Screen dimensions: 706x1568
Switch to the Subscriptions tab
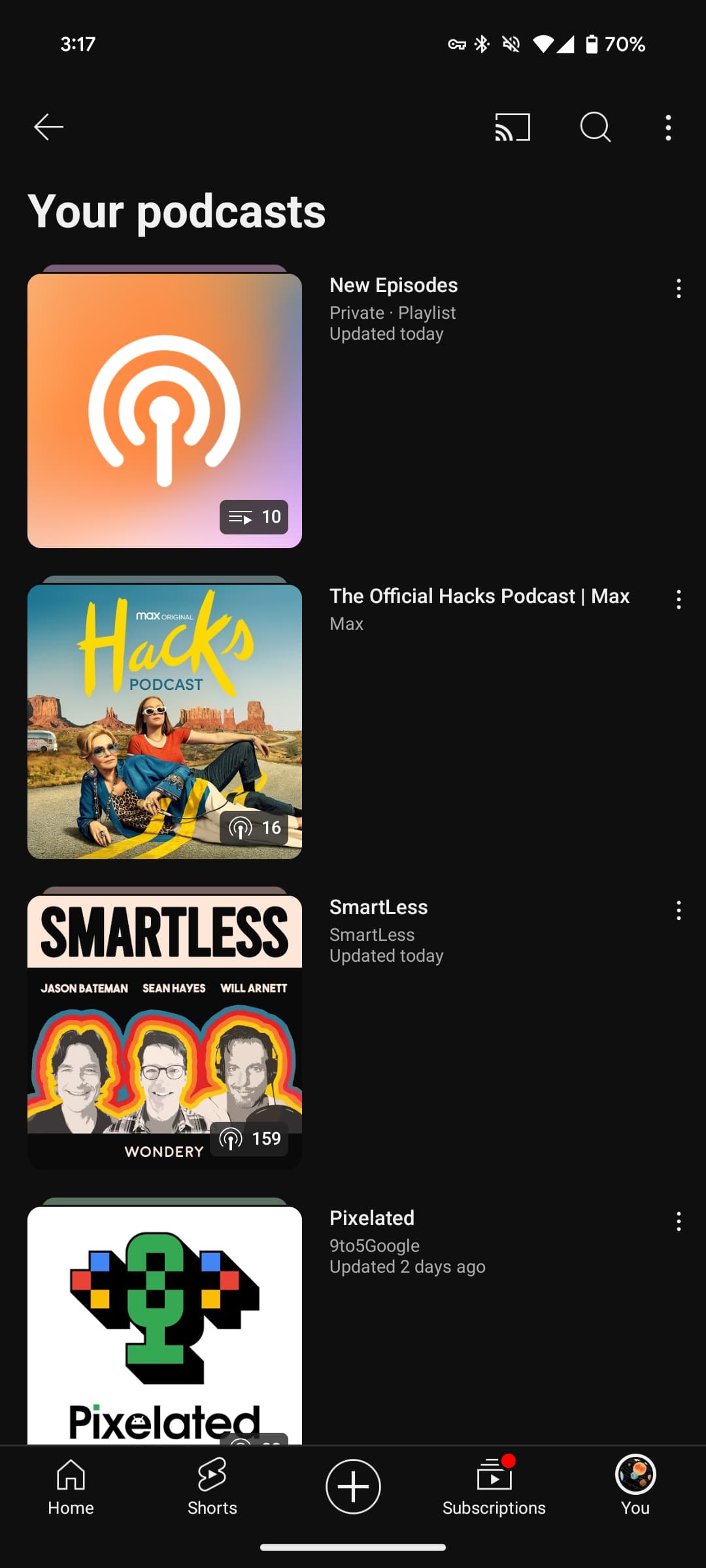coord(494,1487)
